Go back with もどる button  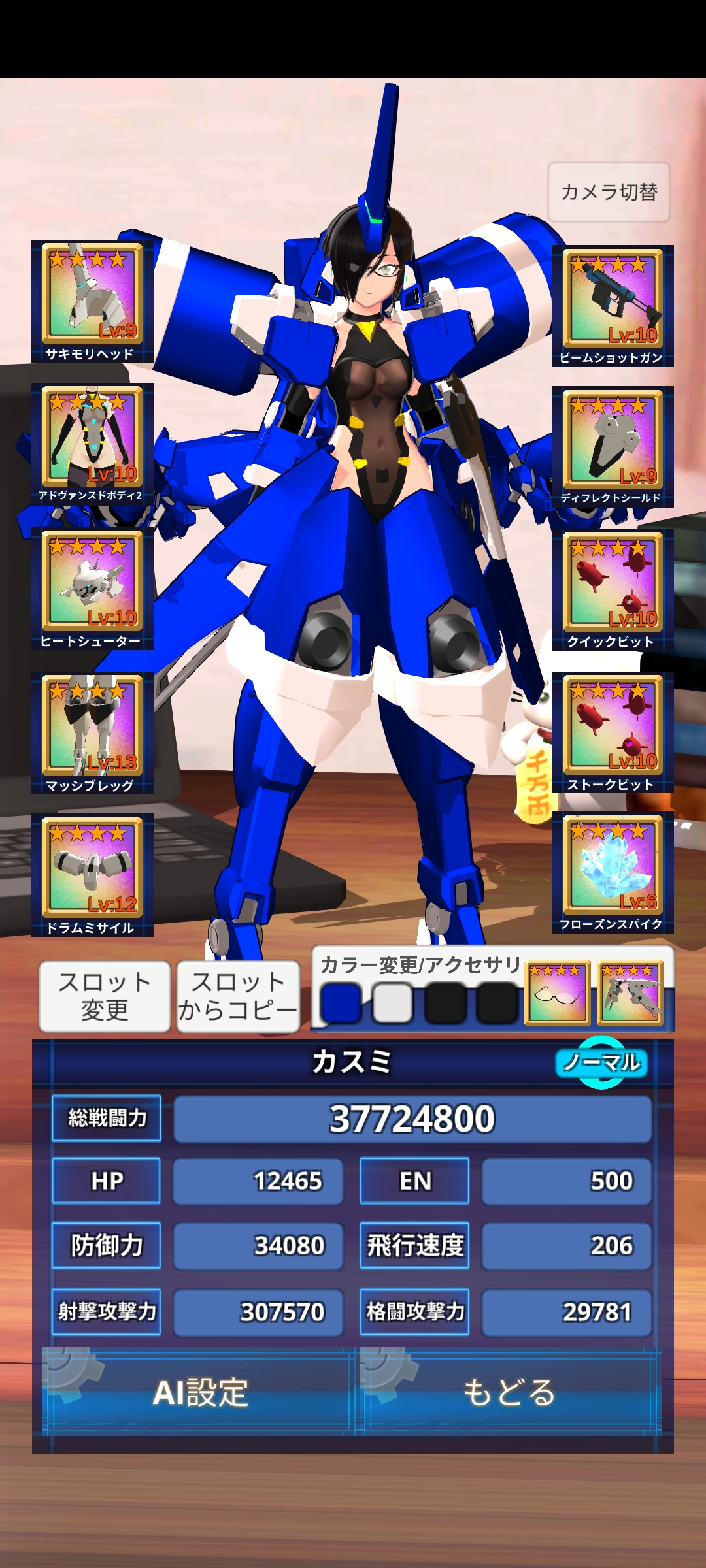510,1392
